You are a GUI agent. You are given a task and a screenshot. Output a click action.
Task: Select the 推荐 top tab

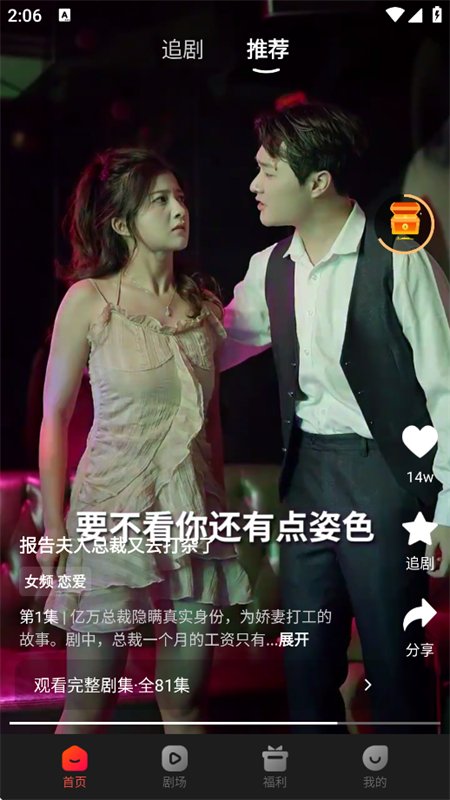267,49
